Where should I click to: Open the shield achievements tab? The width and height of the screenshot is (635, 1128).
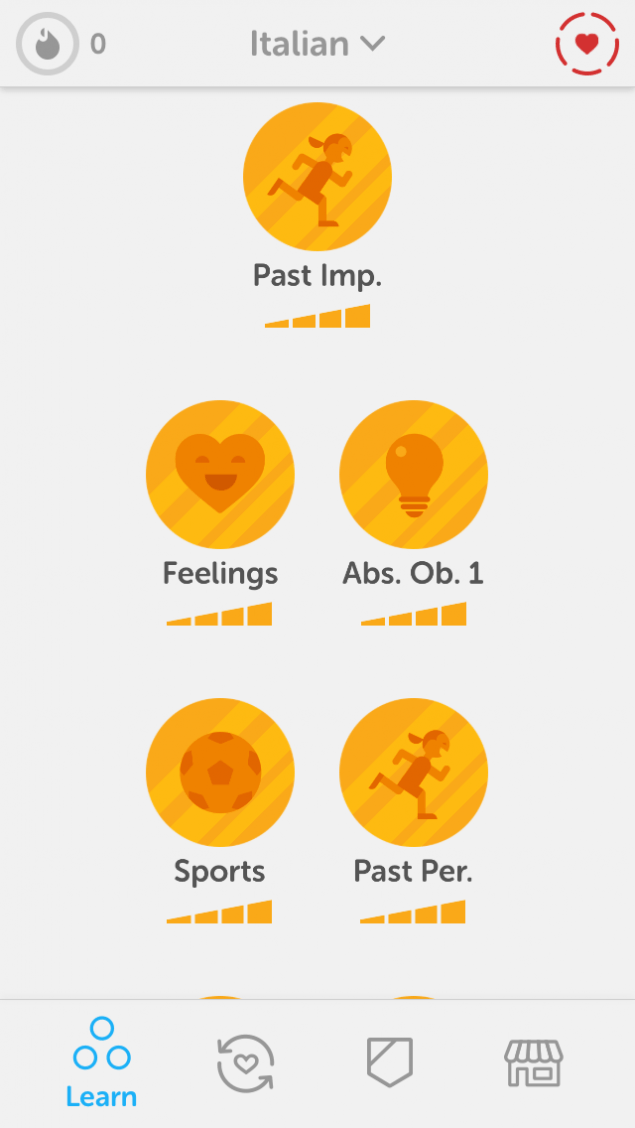(x=390, y=1064)
